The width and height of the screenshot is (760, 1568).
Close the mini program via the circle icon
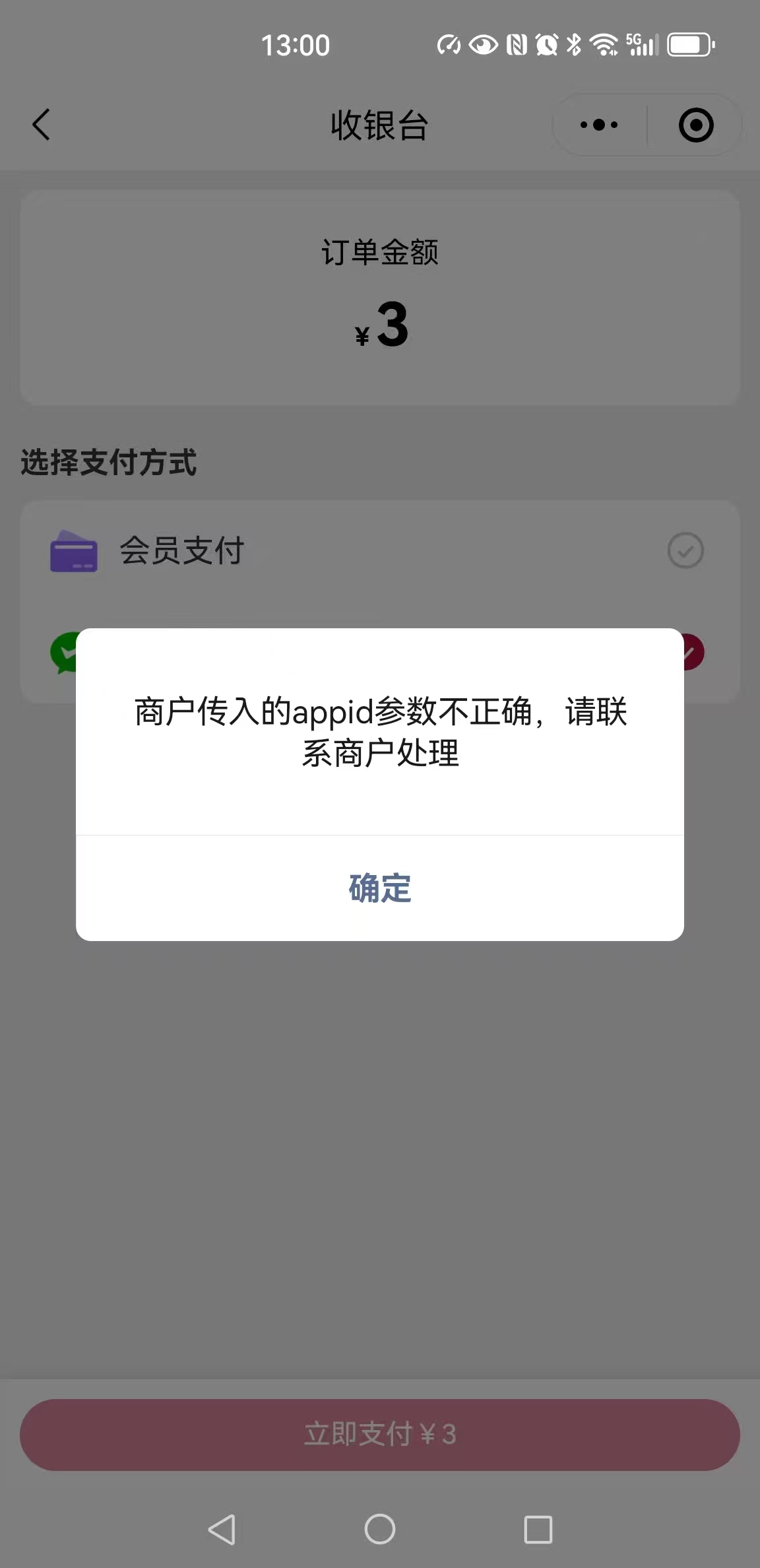point(696,125)
